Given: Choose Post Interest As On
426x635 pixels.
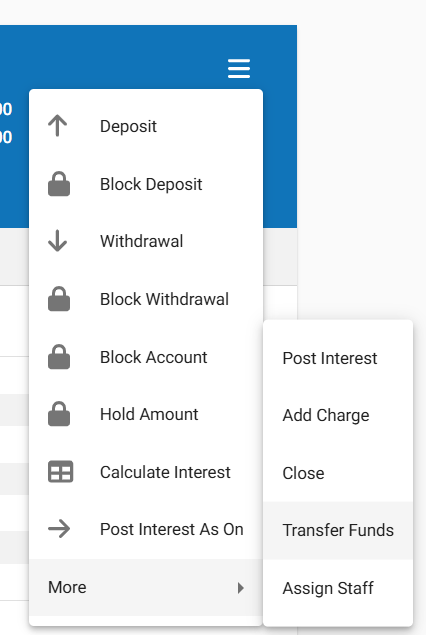Looking at the screenshot, I should click(146, 529).
